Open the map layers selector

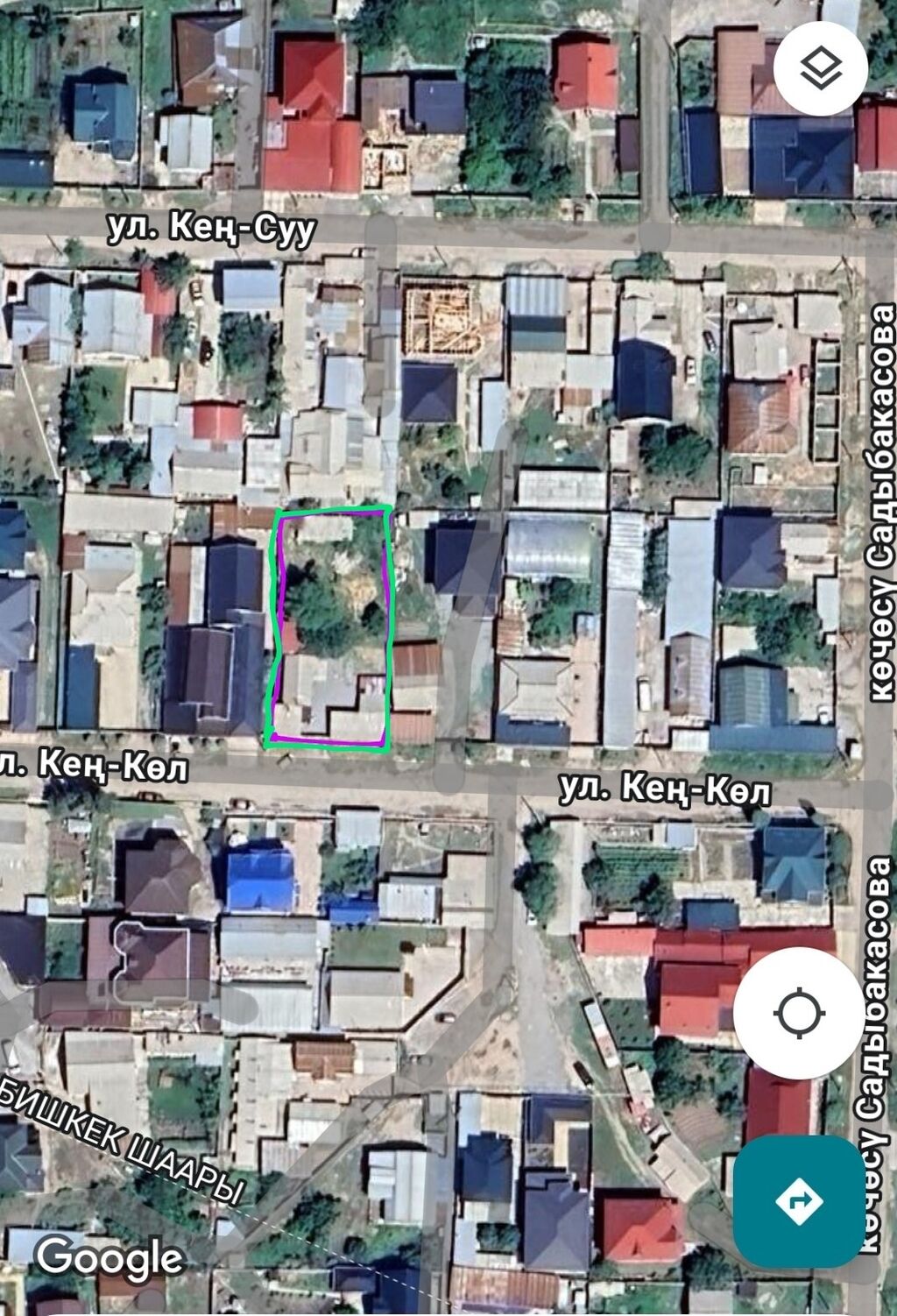click(x=821, y=68)
